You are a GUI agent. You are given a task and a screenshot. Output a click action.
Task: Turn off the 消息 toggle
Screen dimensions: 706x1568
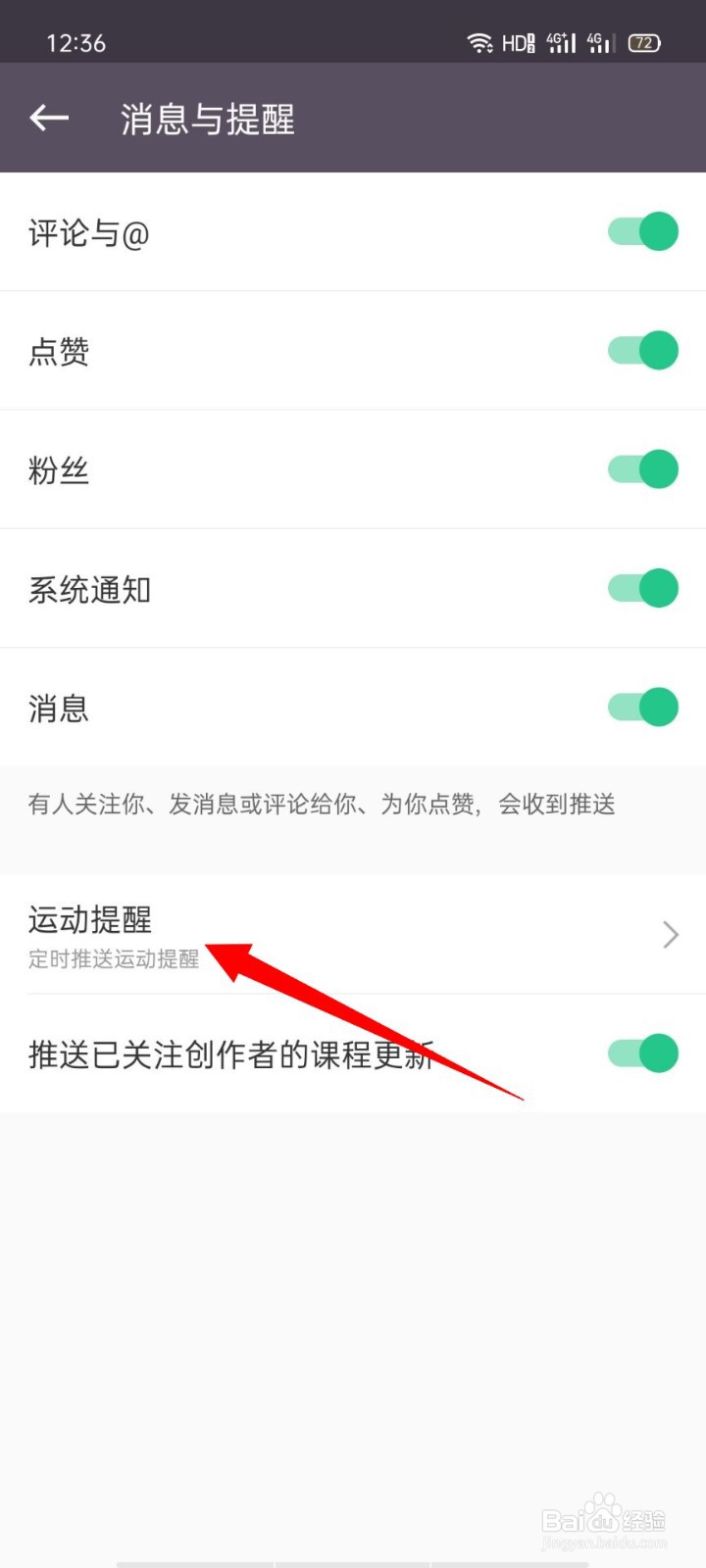pyautogui.click(x=640, y=707)
